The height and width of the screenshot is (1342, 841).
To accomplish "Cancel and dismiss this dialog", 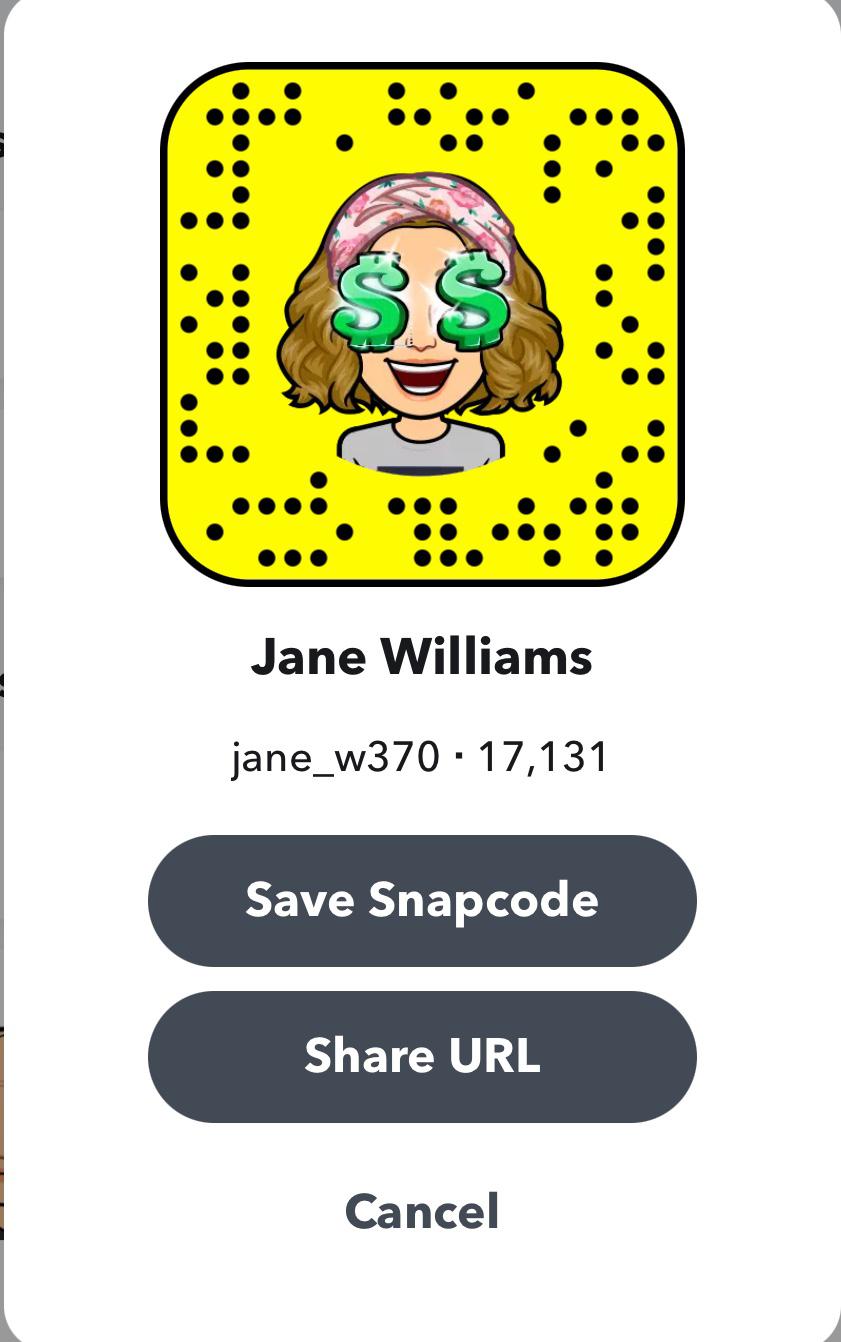I will pos(421,1211).
